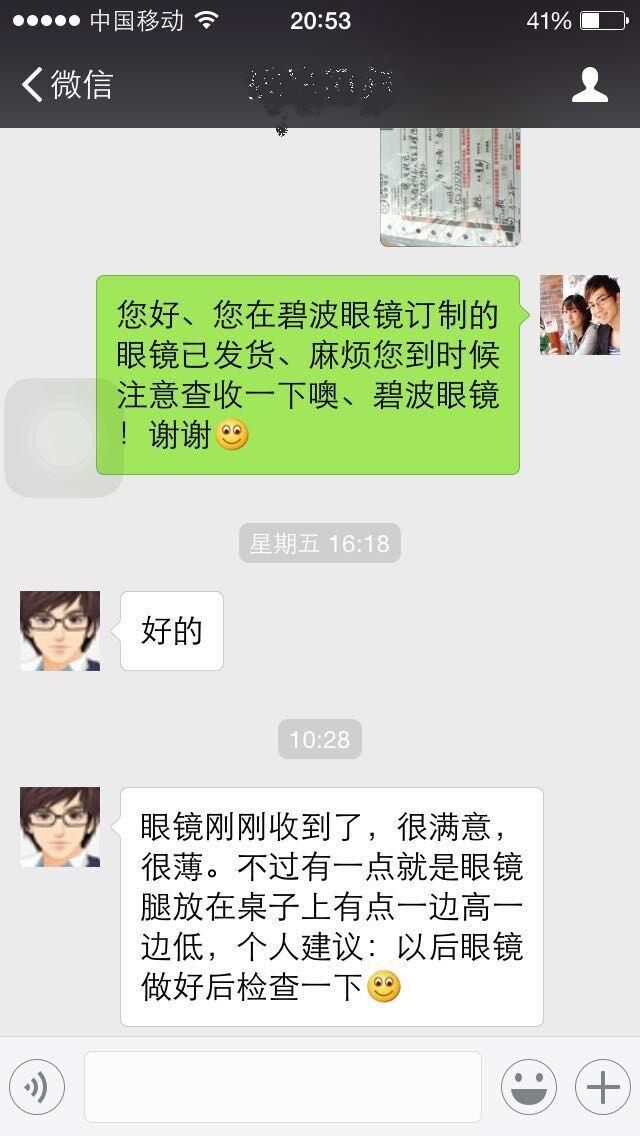
Task: Focus the message text field
Action: click(283, 1087)
